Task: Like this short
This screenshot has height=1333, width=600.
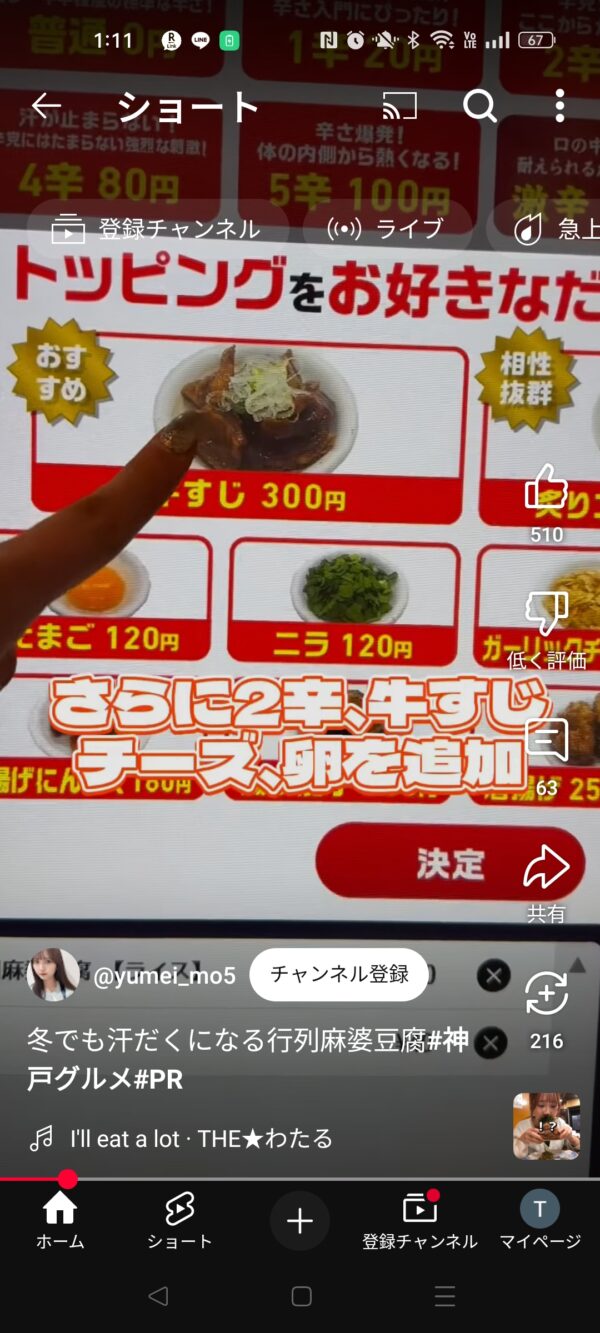Action: pos(546,489)
